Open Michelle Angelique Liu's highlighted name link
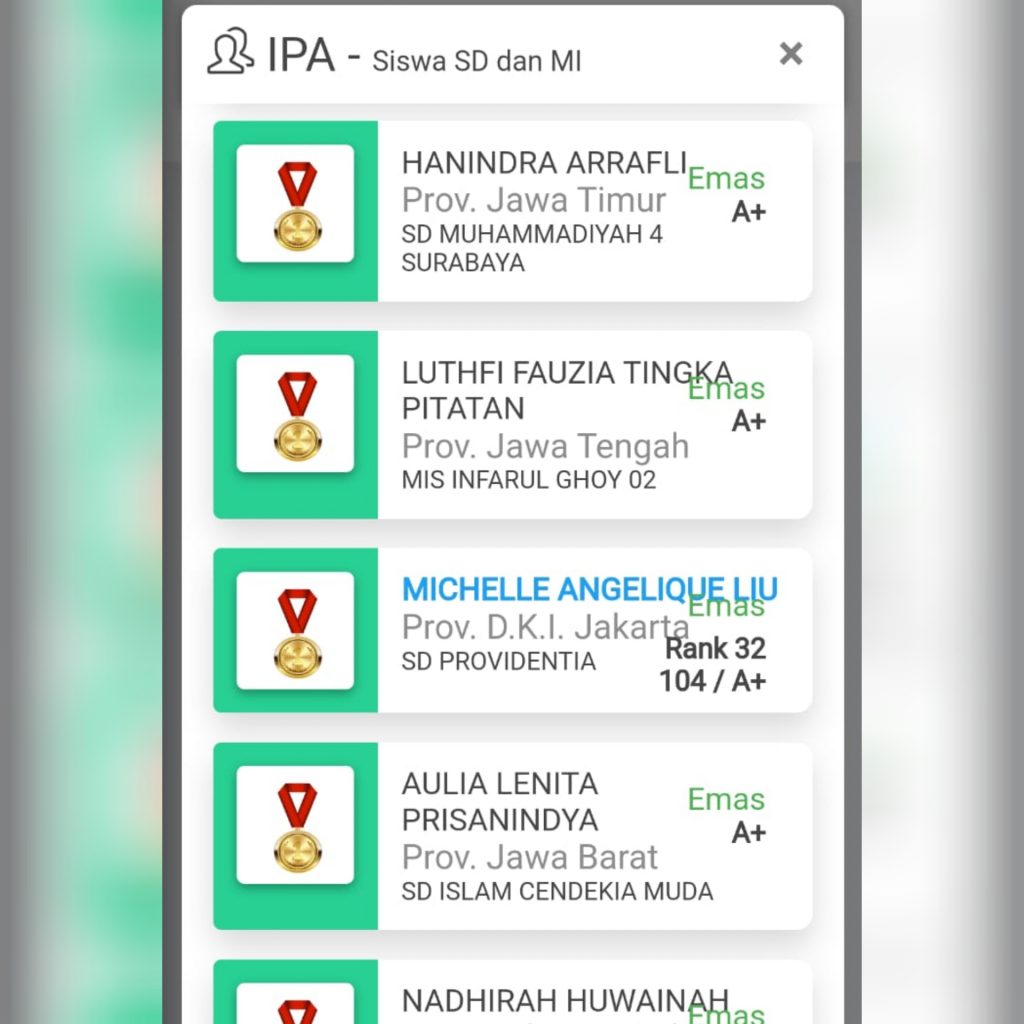1024x1024 pixels. coord(588,589)
